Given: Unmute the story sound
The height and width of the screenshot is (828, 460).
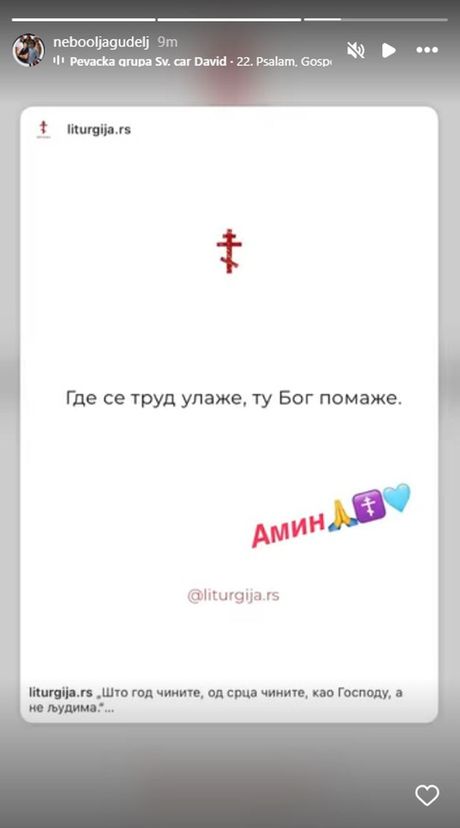Looking at the screenshot, I should pos(355,51).
